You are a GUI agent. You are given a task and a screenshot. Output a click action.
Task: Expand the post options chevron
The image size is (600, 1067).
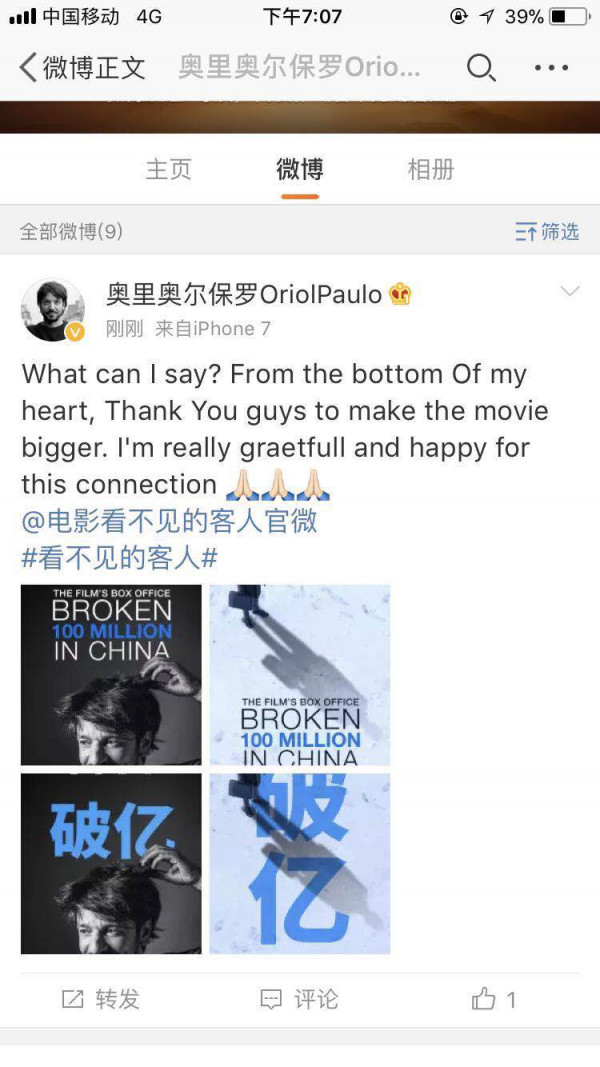click(x=569, y=292)
